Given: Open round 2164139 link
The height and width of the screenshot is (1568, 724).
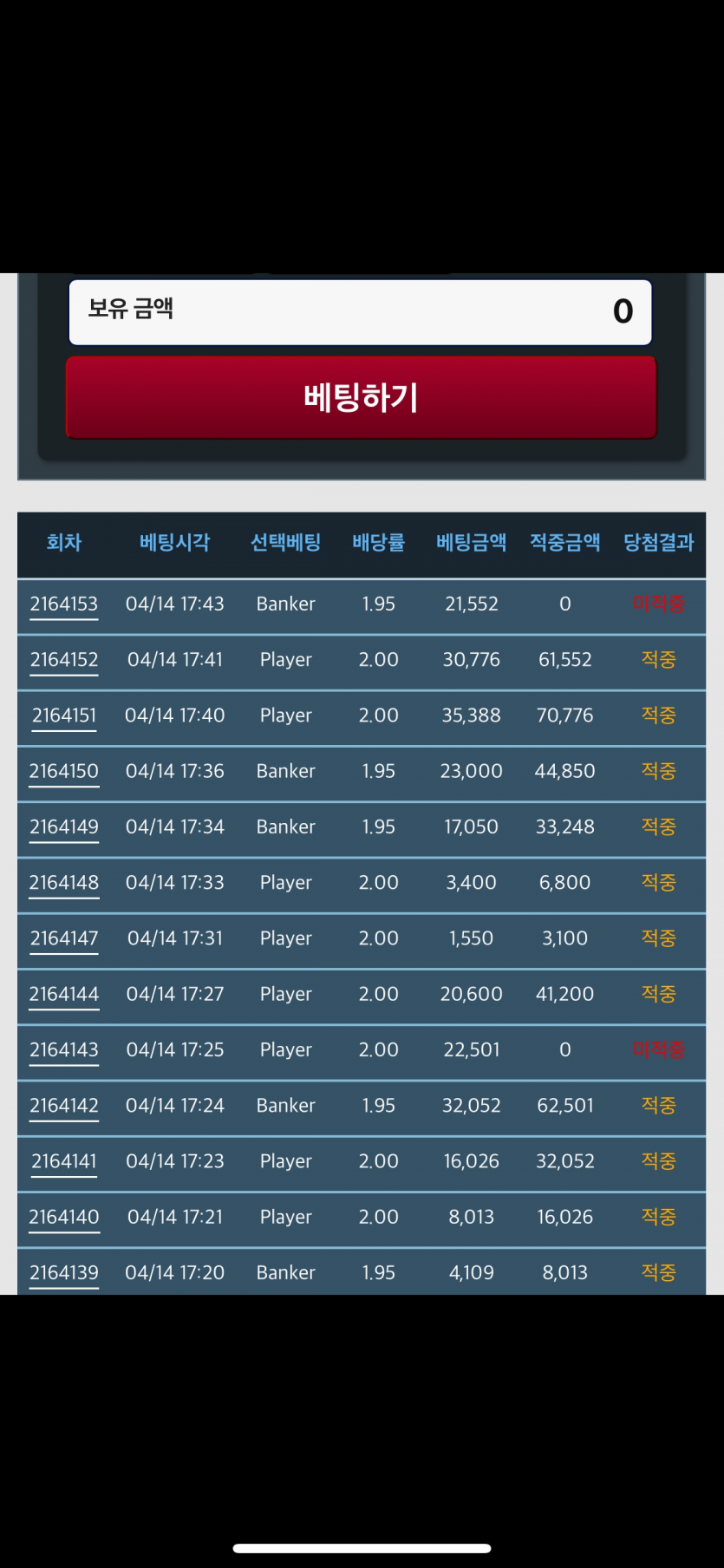Looking at the screenshot, I should point(64,1272).
